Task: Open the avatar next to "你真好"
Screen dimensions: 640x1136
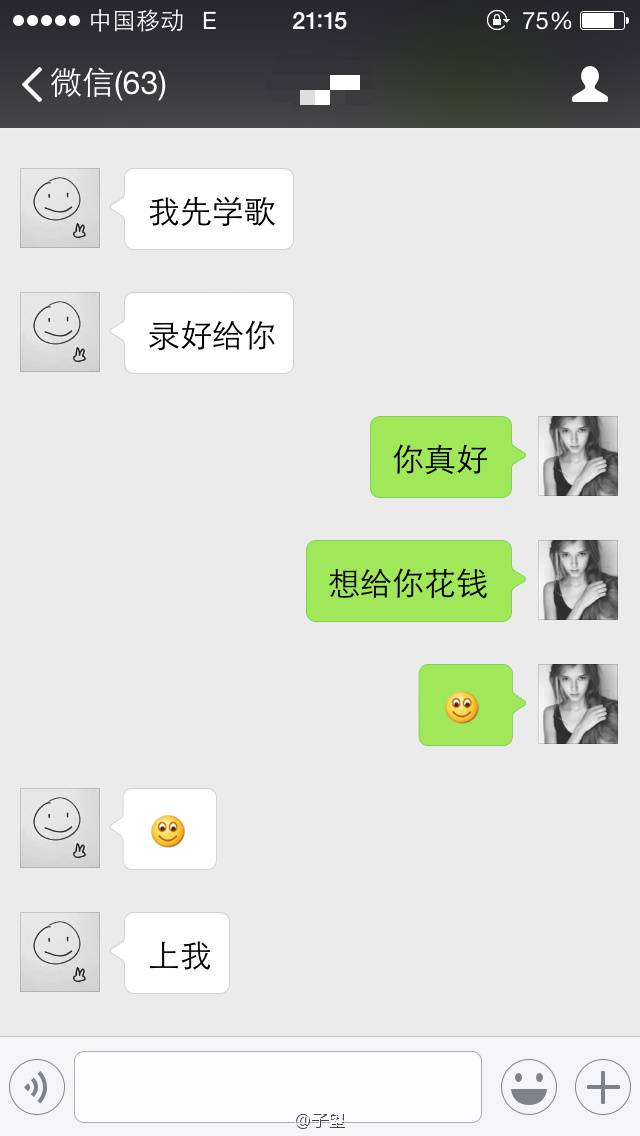Action: tap(578, 456)
